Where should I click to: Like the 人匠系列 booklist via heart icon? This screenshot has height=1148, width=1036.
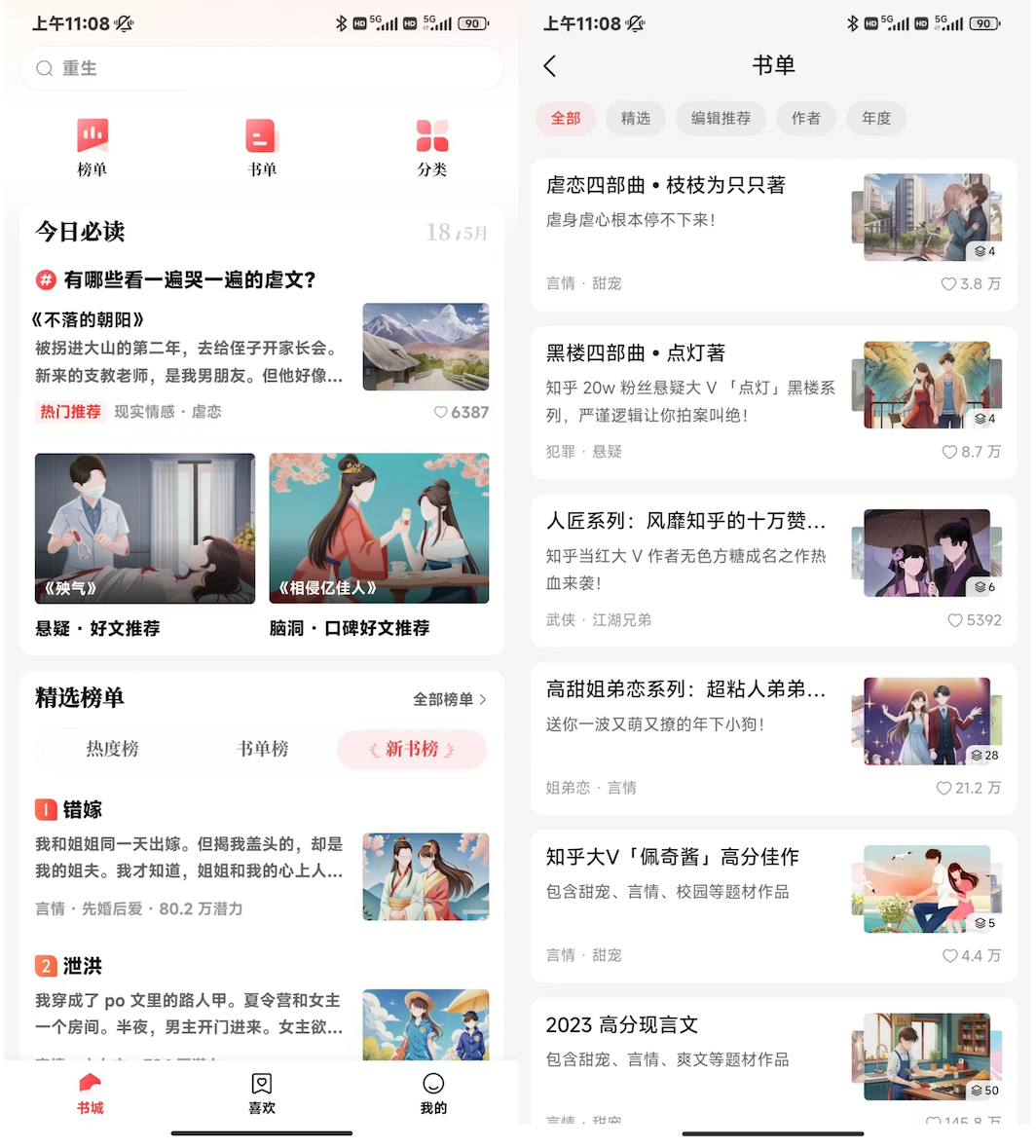coord(953,620)
